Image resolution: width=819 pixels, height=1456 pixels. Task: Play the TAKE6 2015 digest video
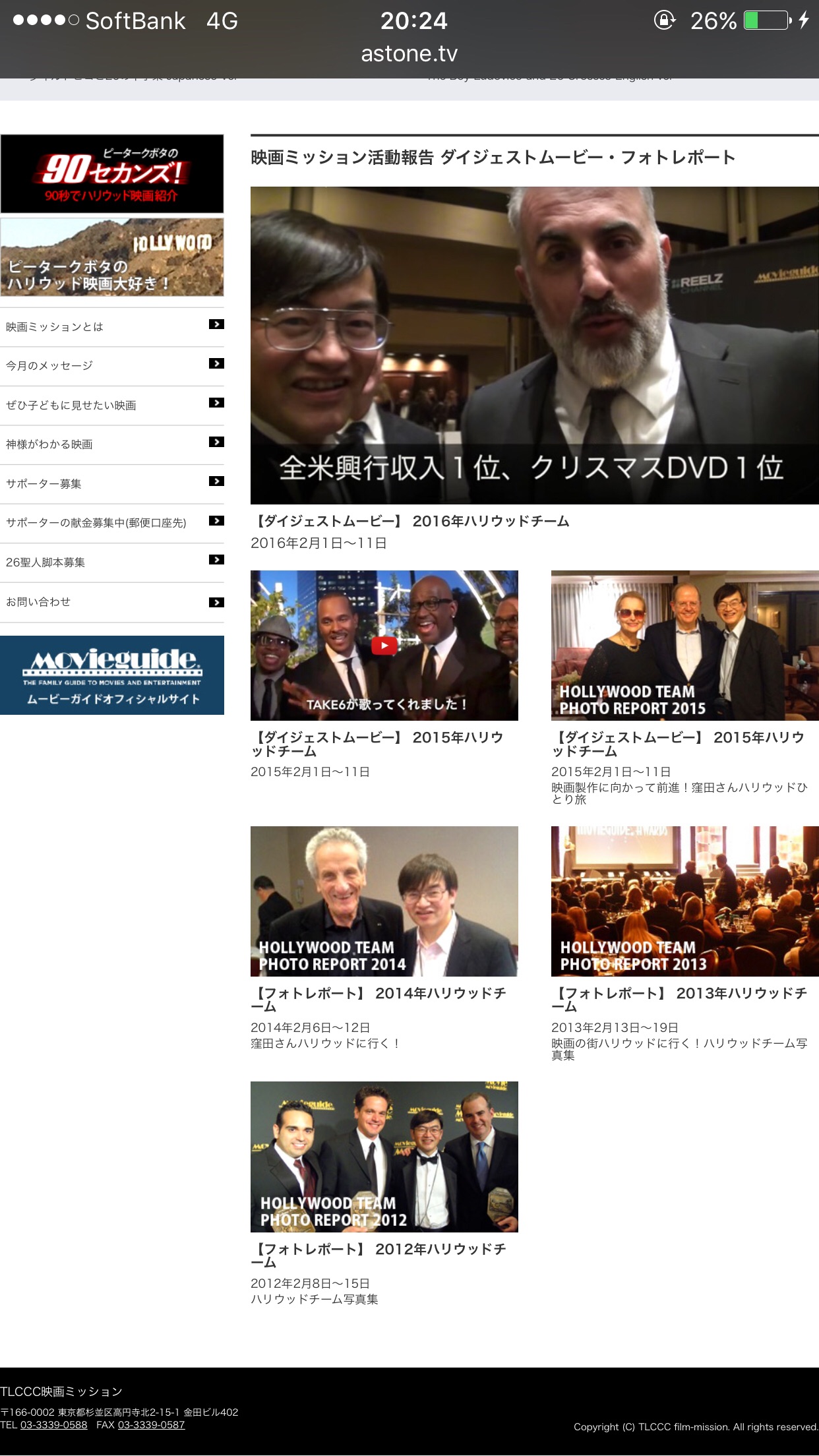[384, 646]
